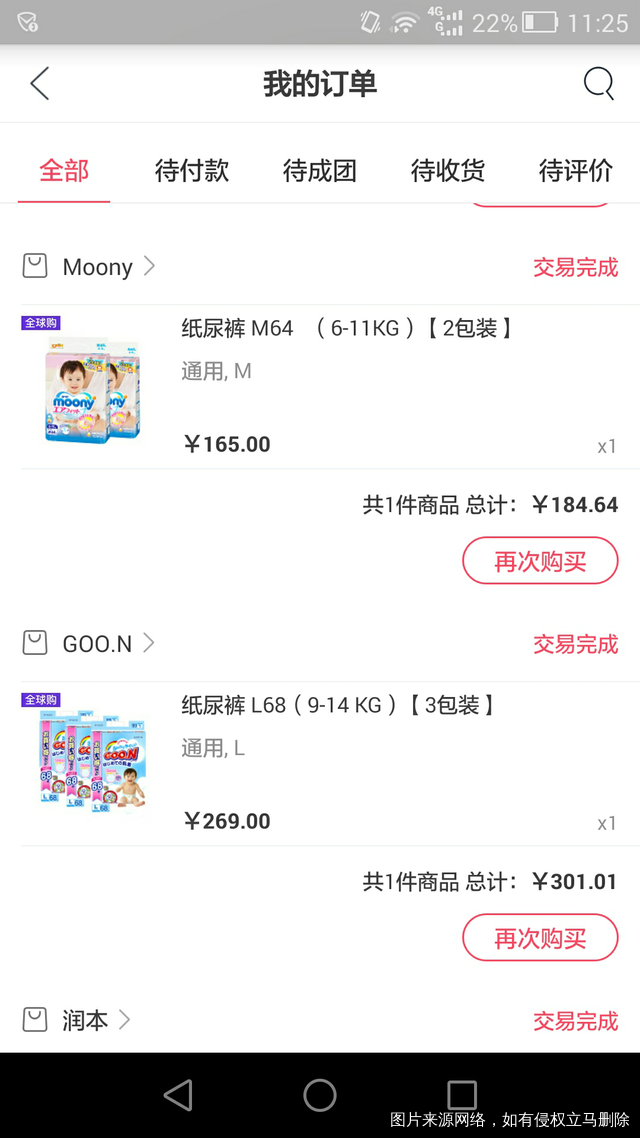Go back from the 我的订单 page
This screenshot has height=1138, width=640.
pos(40,84)
